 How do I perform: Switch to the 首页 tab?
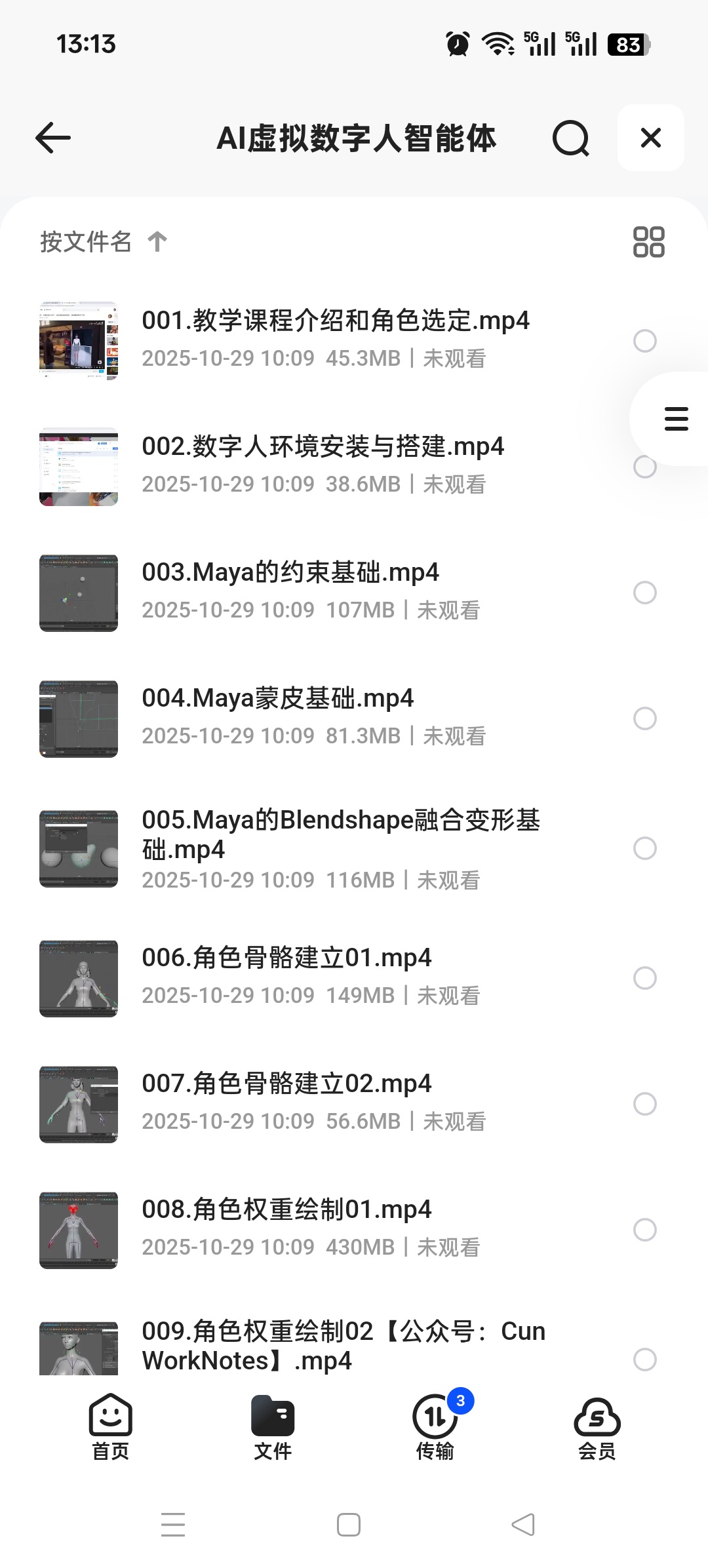tap(110, 1428)
